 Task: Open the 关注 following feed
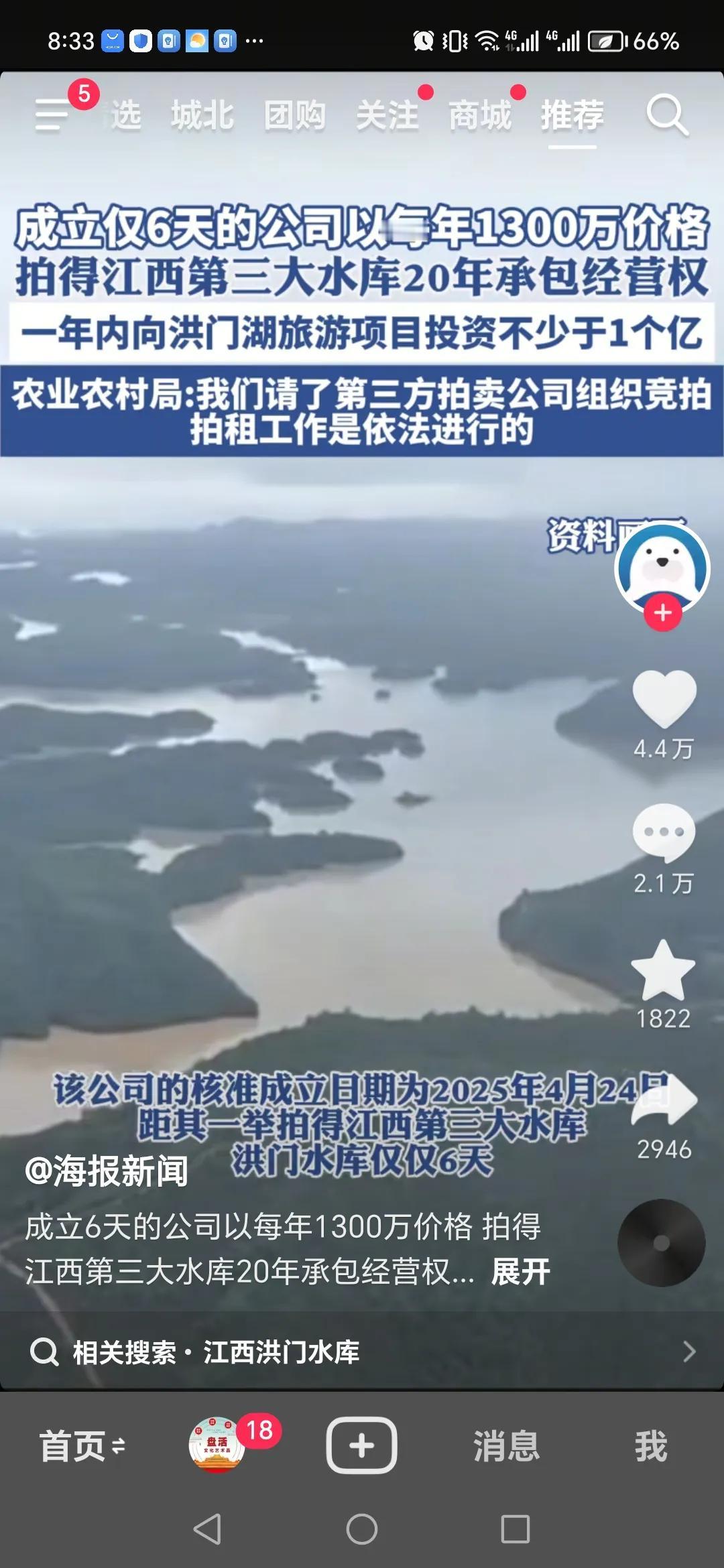click(387, 115)
